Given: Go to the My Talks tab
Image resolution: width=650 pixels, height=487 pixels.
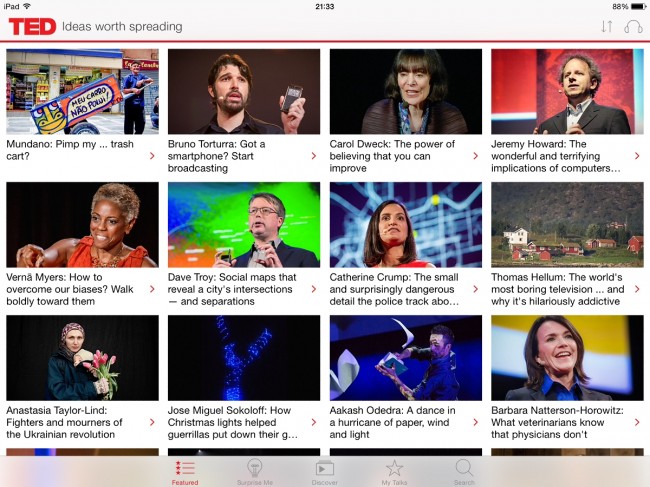Looking at the screenshot, I should pyautogui.click(x=394, y=471).
